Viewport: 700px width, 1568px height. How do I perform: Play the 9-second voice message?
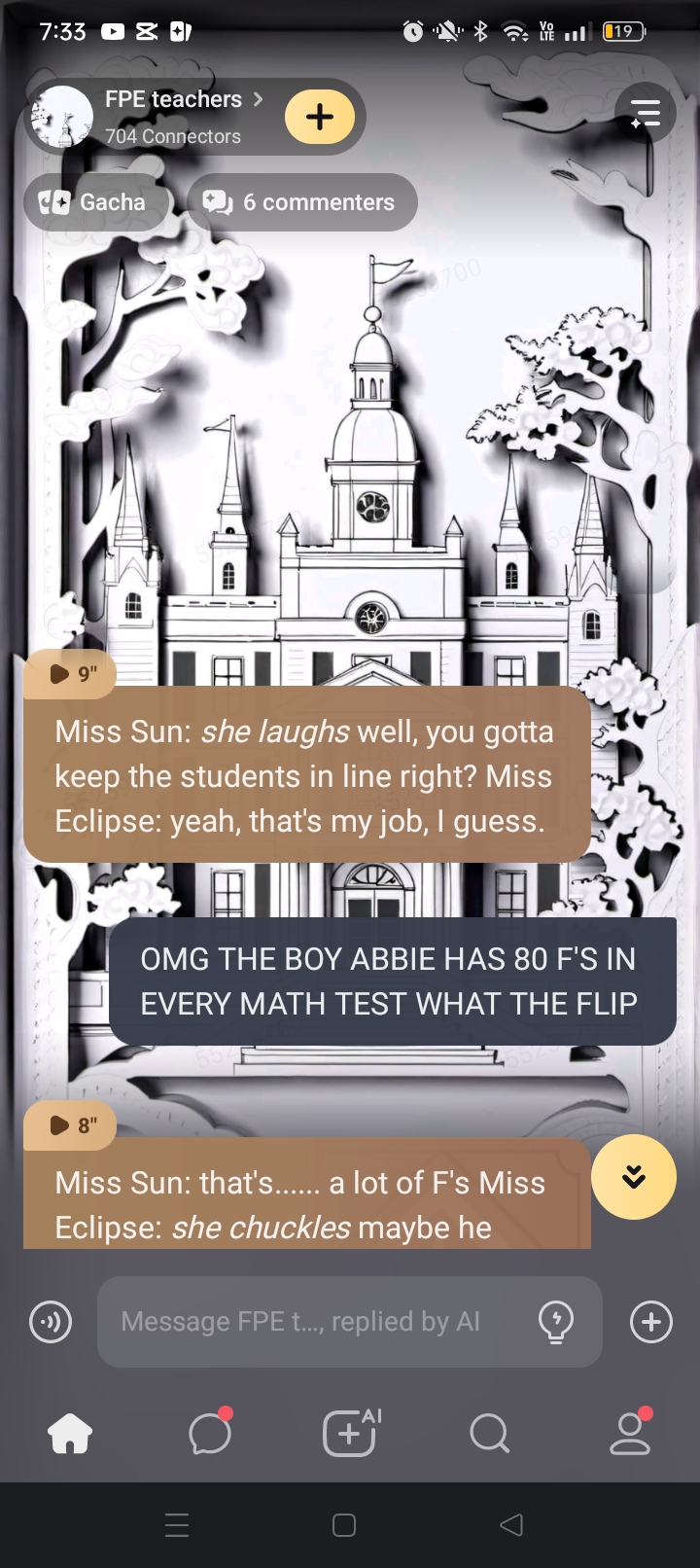coord(70,674)
